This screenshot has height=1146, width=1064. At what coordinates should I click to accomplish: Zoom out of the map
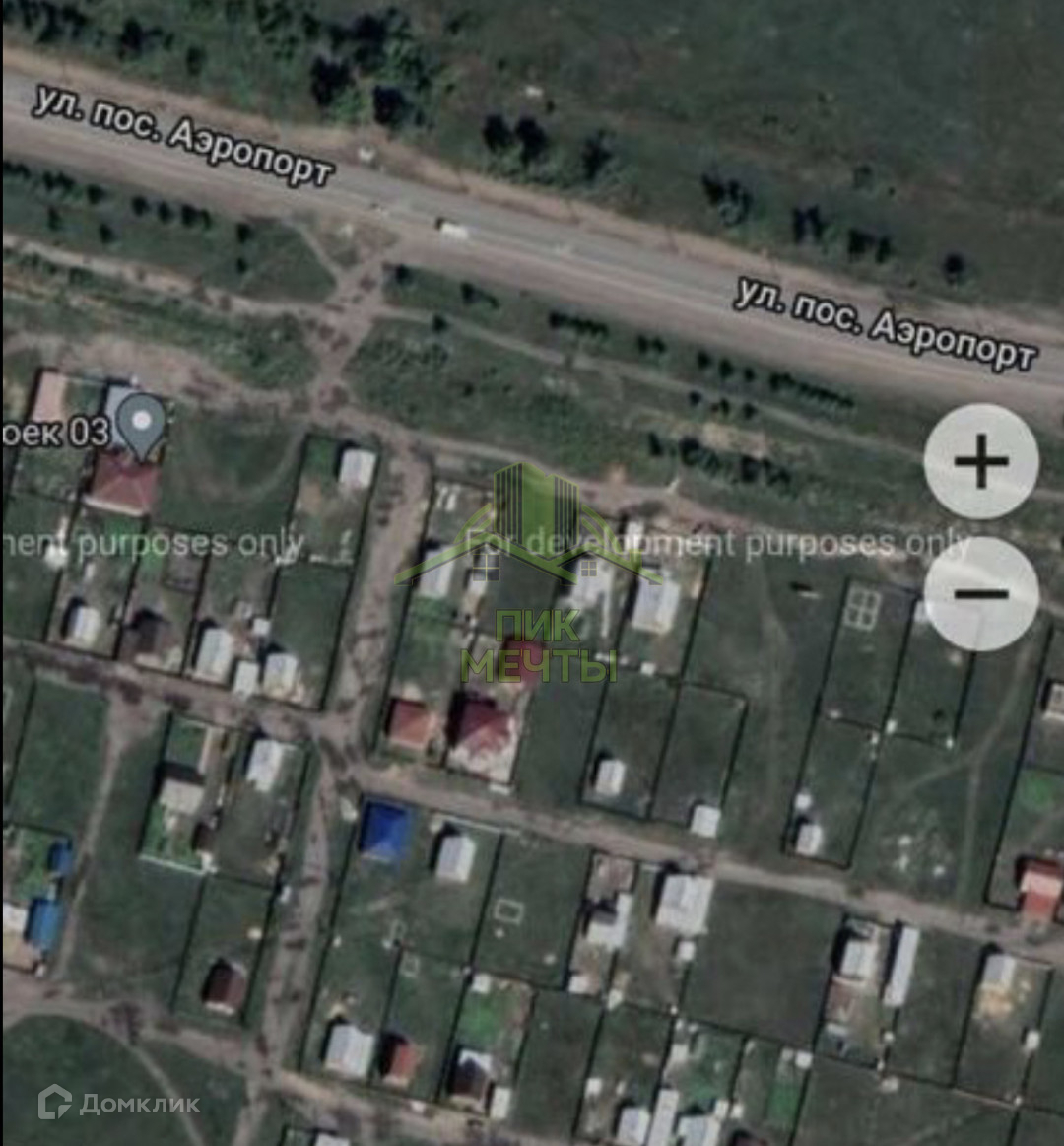tap(980, 593)
